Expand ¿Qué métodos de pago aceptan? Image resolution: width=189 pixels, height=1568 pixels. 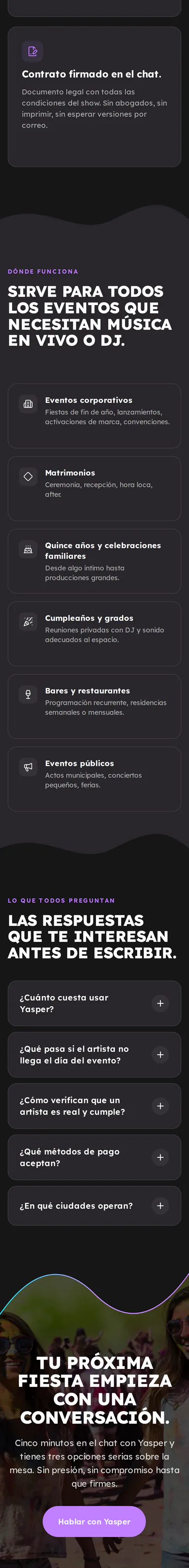94,1156
